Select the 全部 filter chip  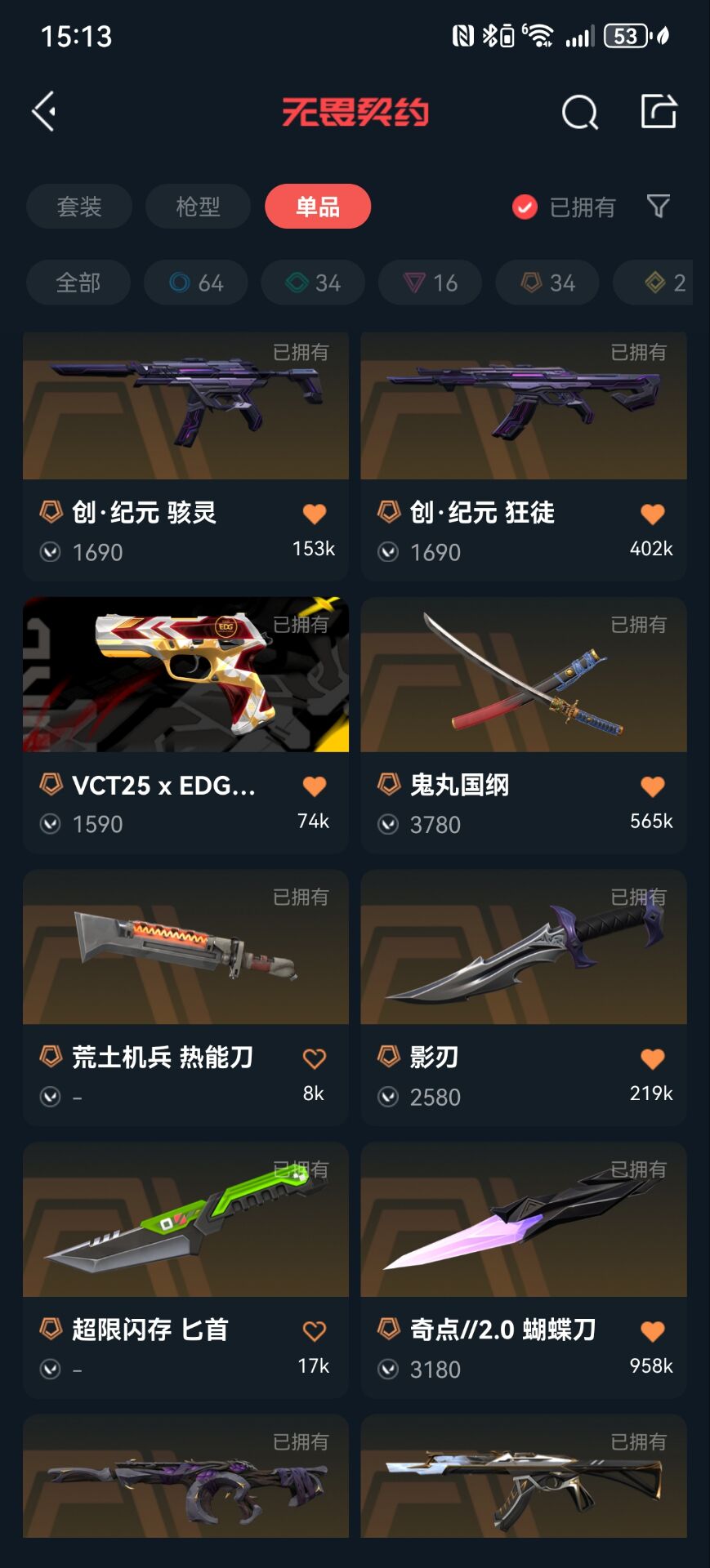[x=78, y=283]
